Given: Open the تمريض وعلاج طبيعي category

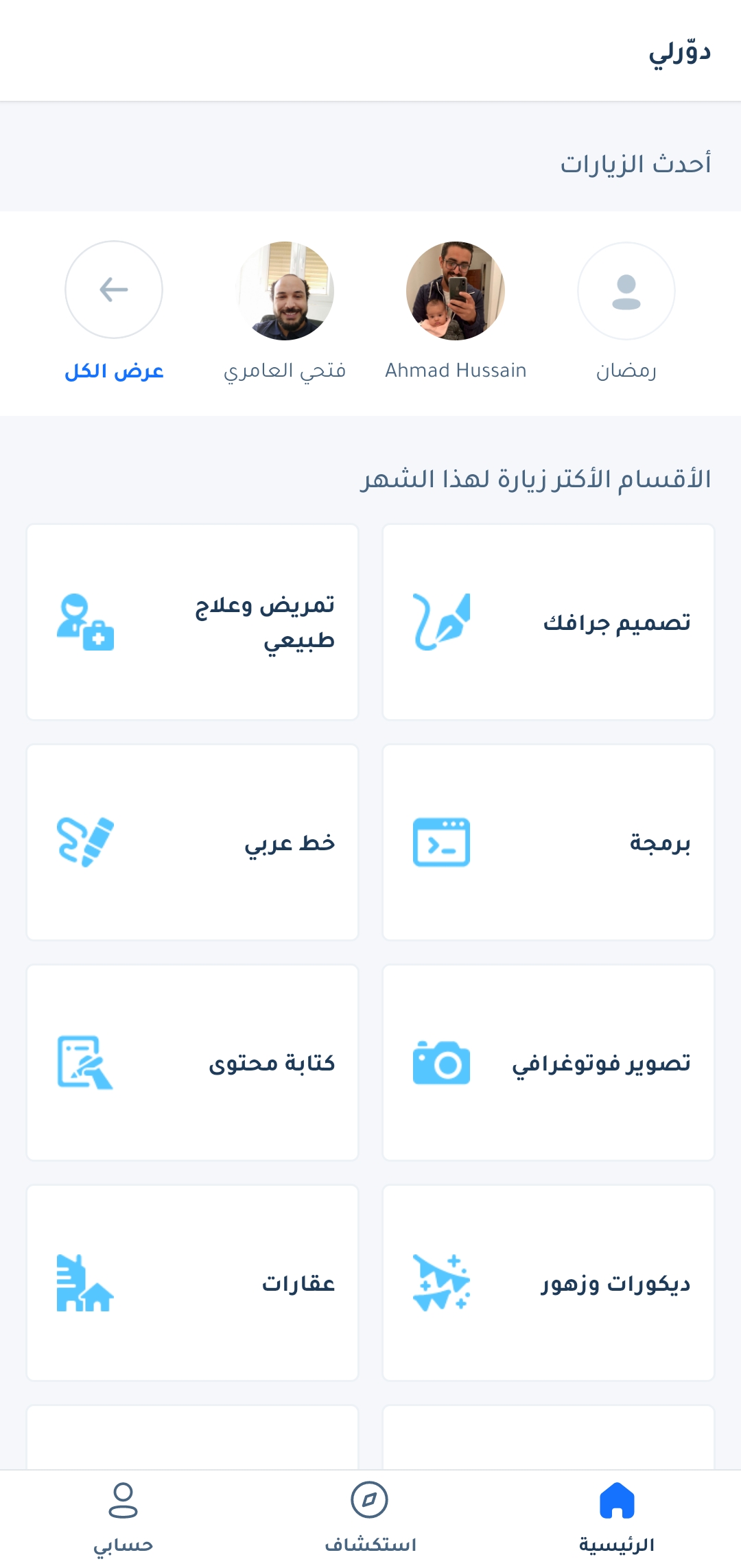Looking at the screenshot, I should [x=193, y=622].
